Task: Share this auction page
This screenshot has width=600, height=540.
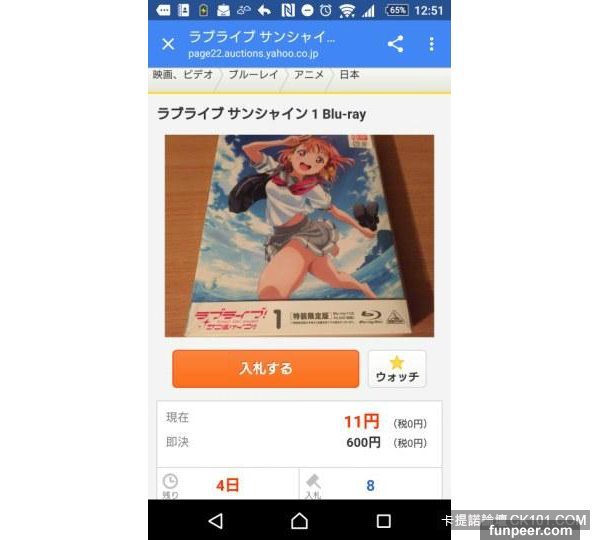Action: 395,44
